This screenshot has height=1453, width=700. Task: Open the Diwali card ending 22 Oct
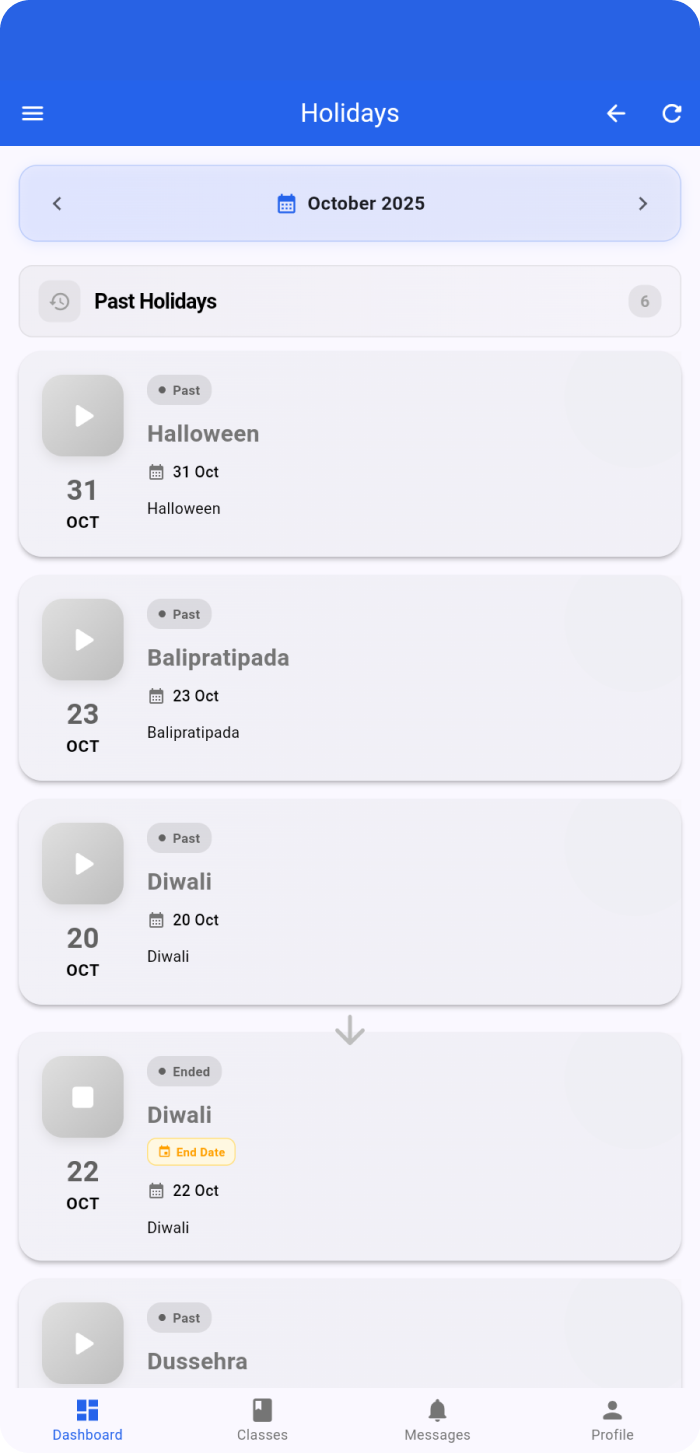point(350,1146)
